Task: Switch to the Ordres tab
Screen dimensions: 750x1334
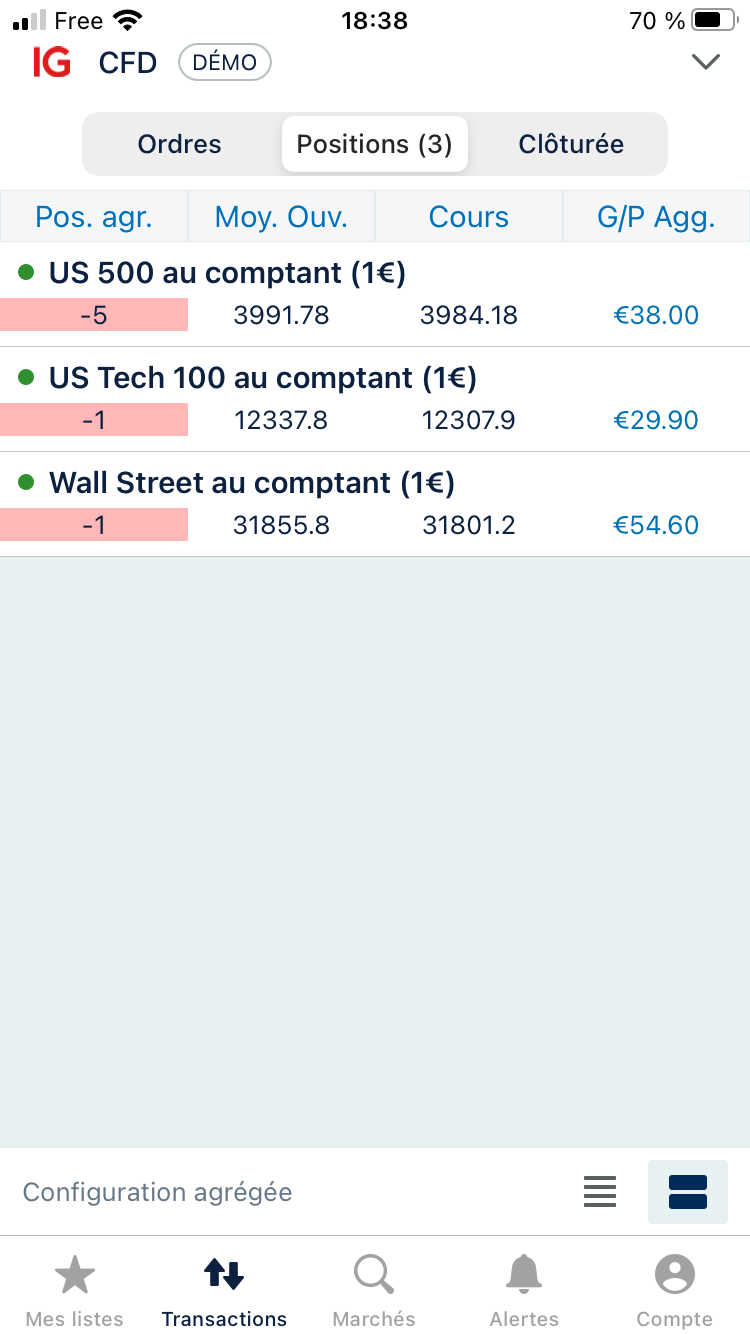Action: click(x=180, y=144)
